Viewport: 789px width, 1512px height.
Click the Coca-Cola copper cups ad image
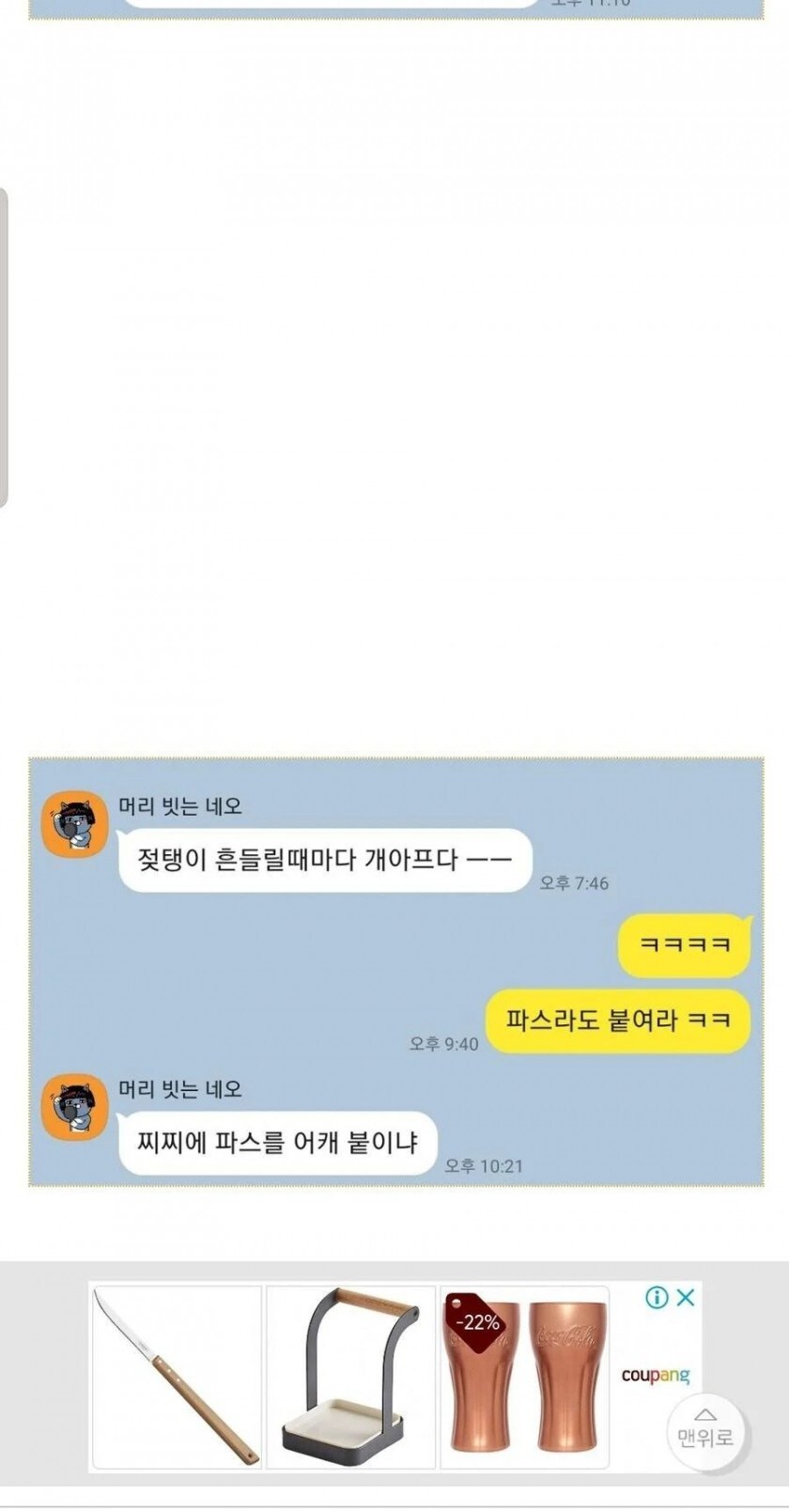pyautogui.click(x=526, y=1369)
